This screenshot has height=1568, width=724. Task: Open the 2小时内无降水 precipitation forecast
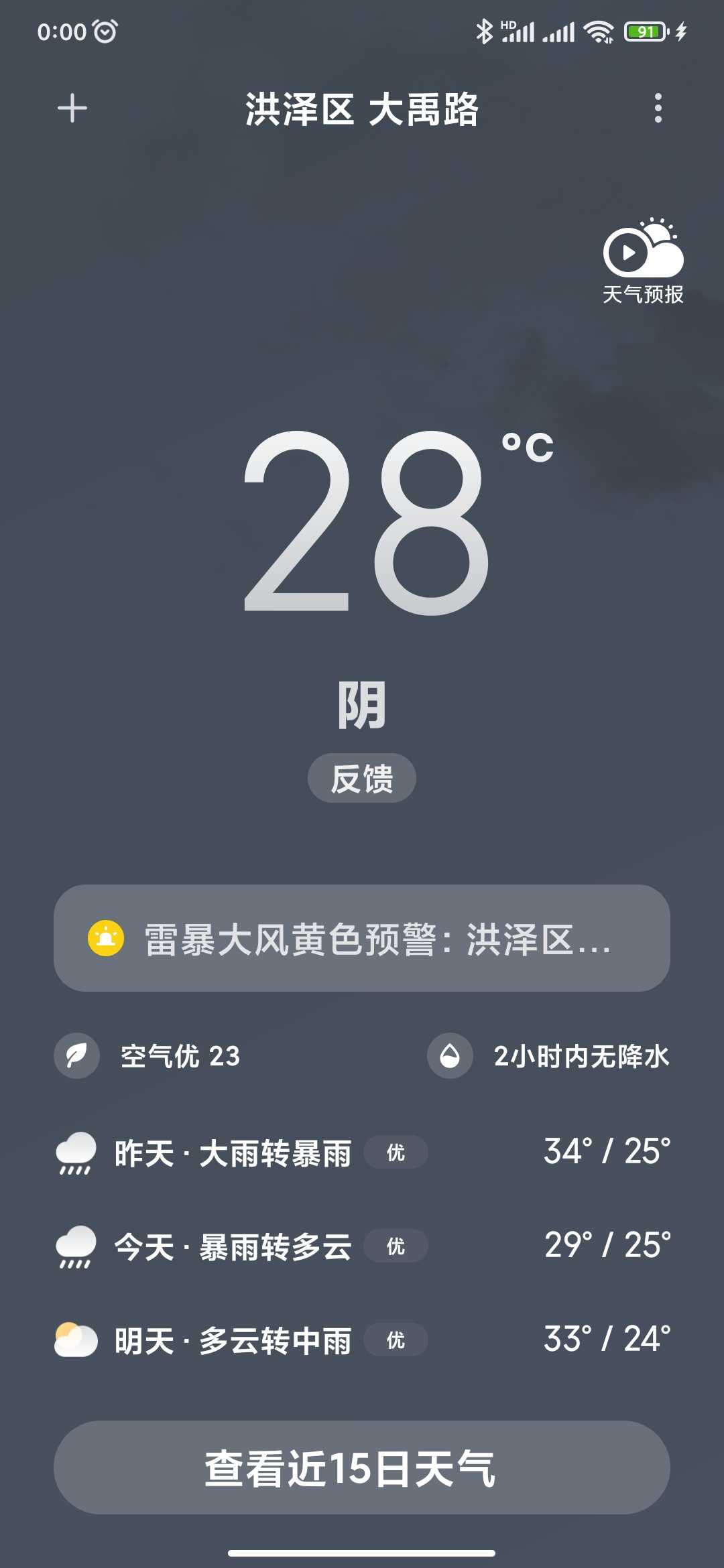click(x=548, y=1056)
